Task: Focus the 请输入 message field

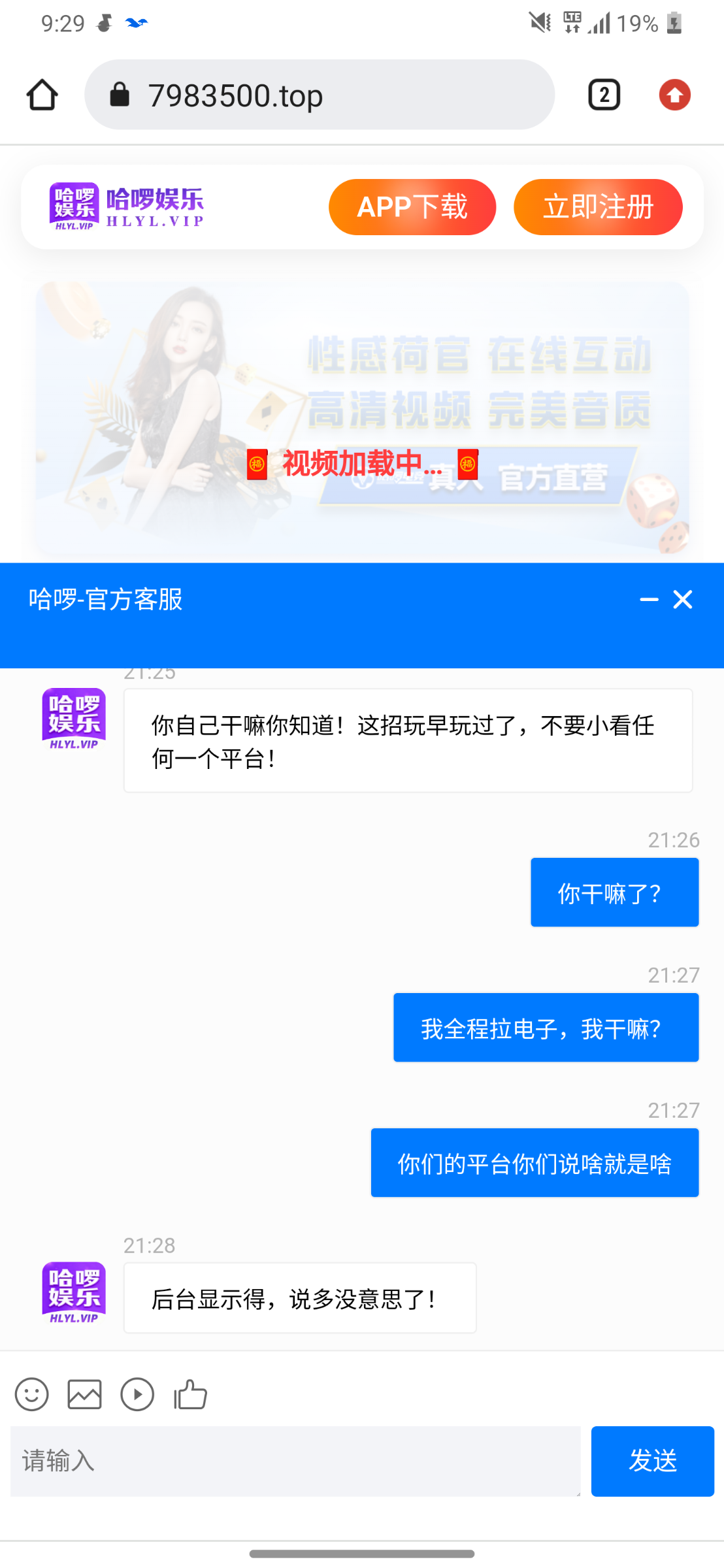Action: click(294, 1461)
